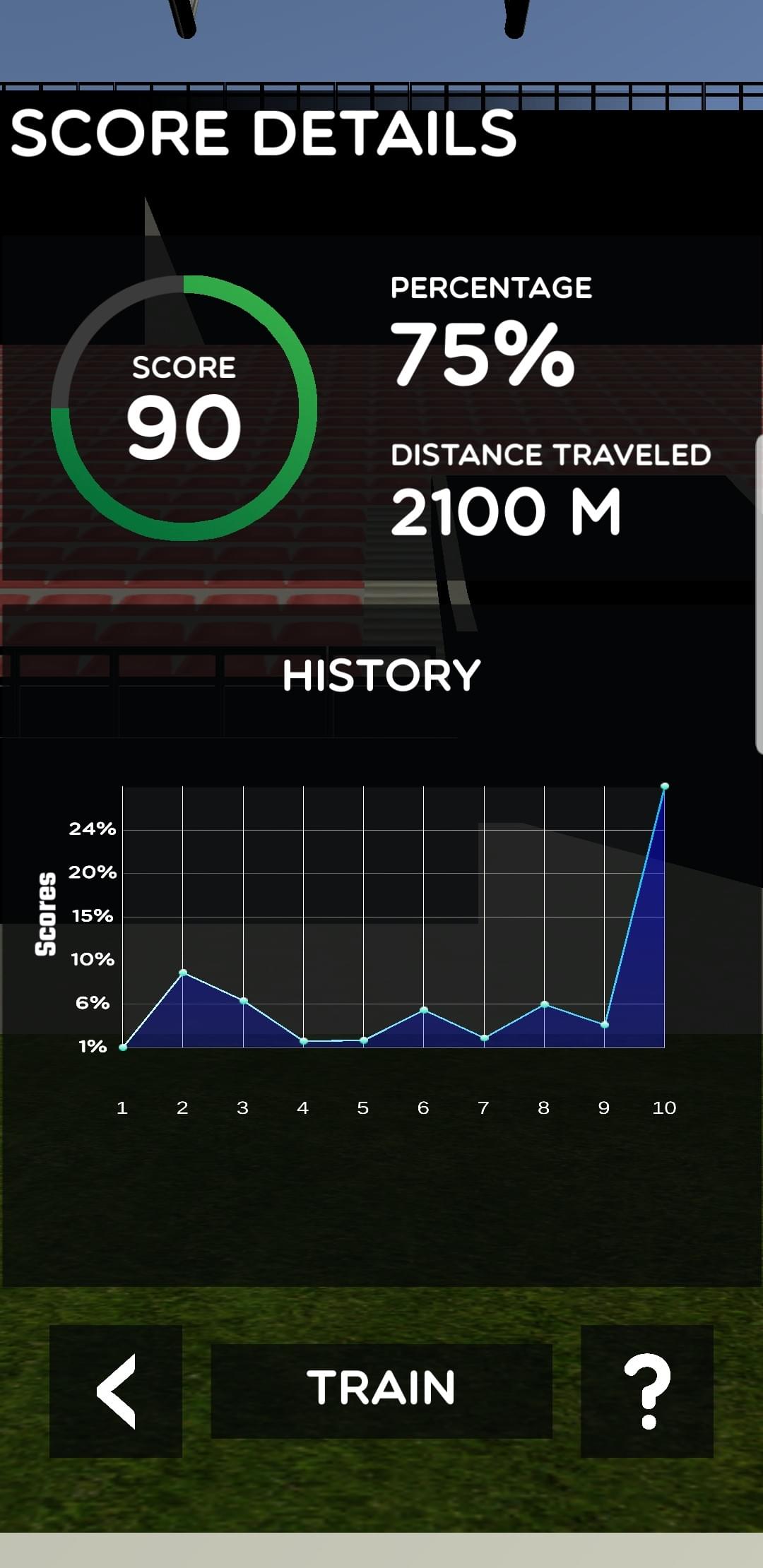This screenshot has width=763, height=1568.
Task: Start training with the TRAIN button
Action: click(x=381, y=1391)
